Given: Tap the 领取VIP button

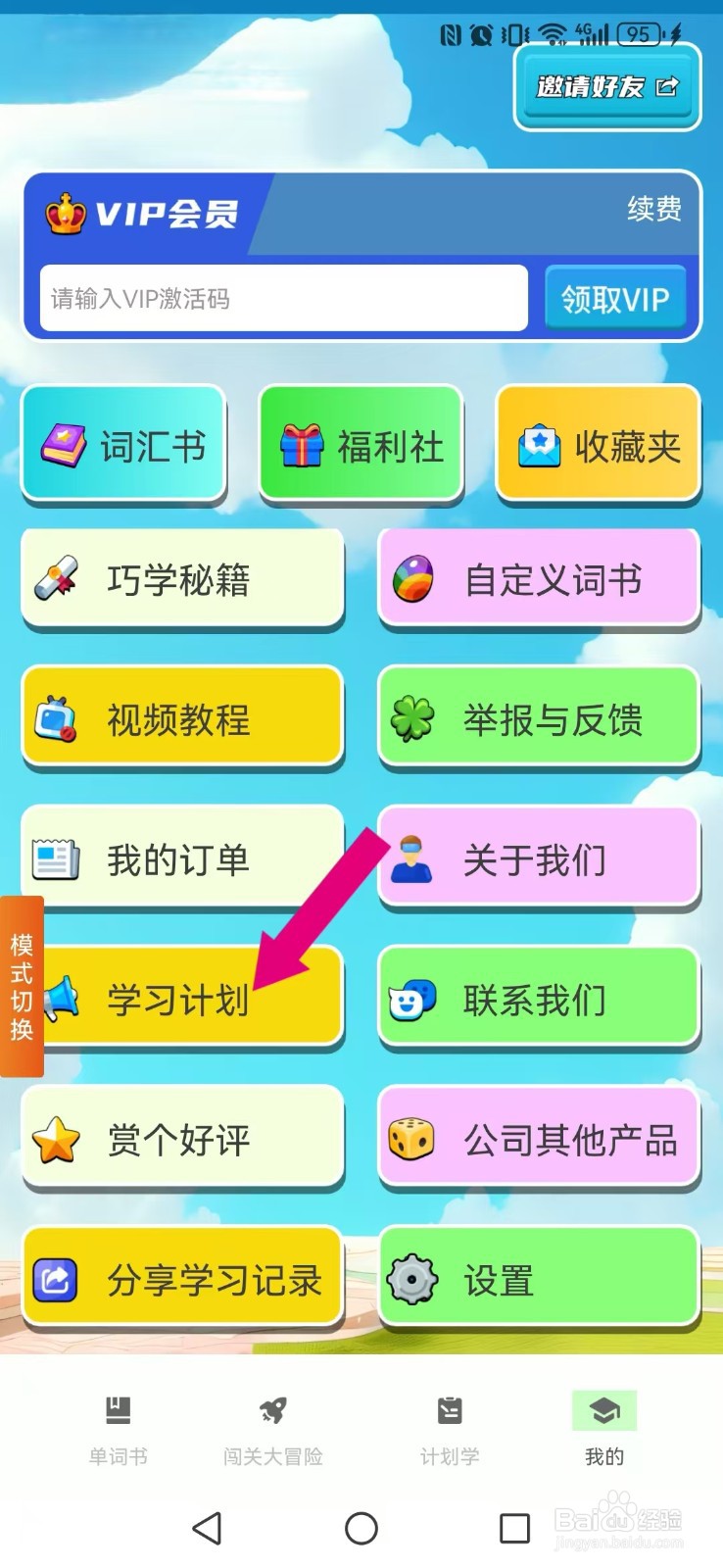Looking at the screenshot, I should (x=615, y=299).
